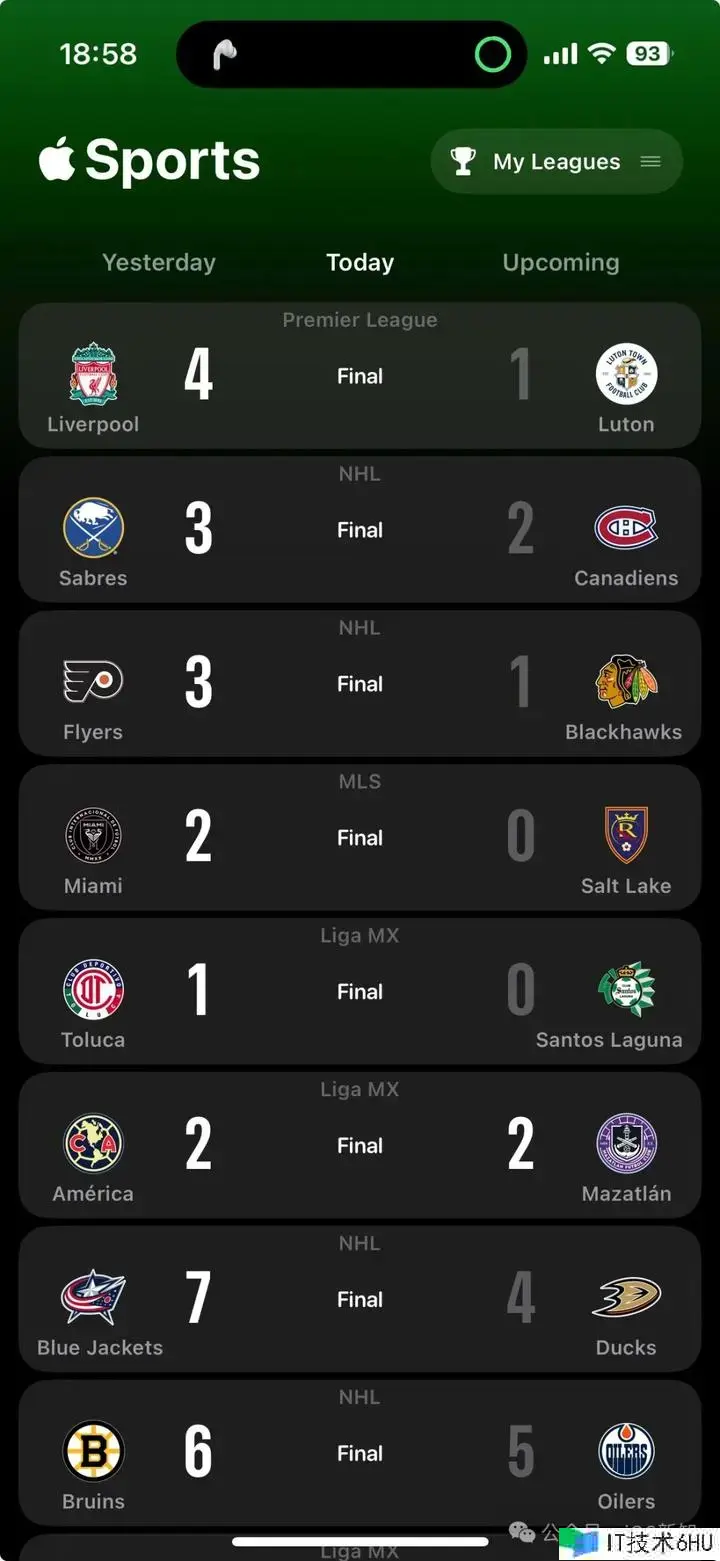Viewport: 720px width, 1561px height.
Task: View the Blue Jackets vs Ducks game
Action: pos(360,1301)
